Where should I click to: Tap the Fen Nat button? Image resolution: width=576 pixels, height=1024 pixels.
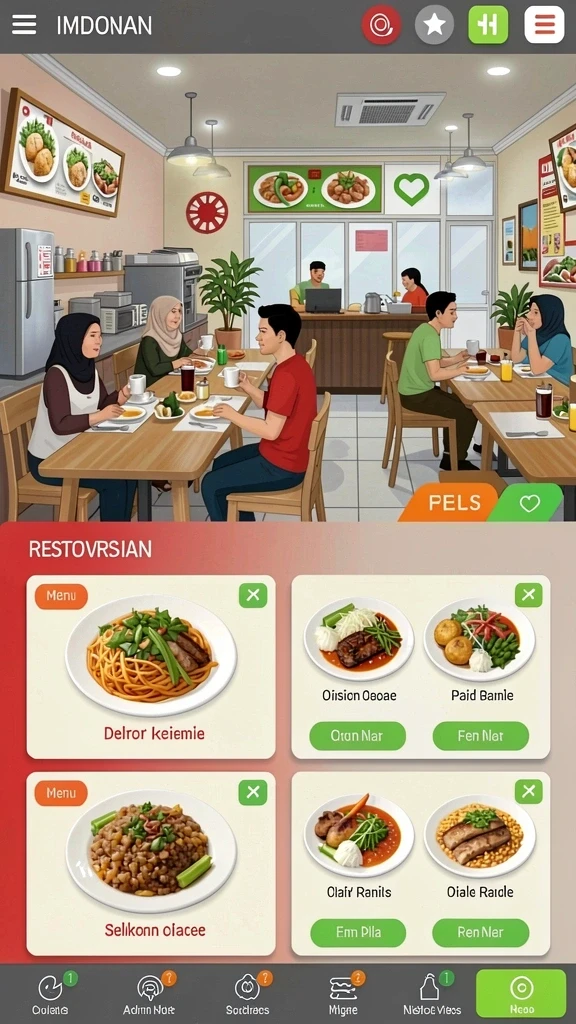click(x=481, y=736)
